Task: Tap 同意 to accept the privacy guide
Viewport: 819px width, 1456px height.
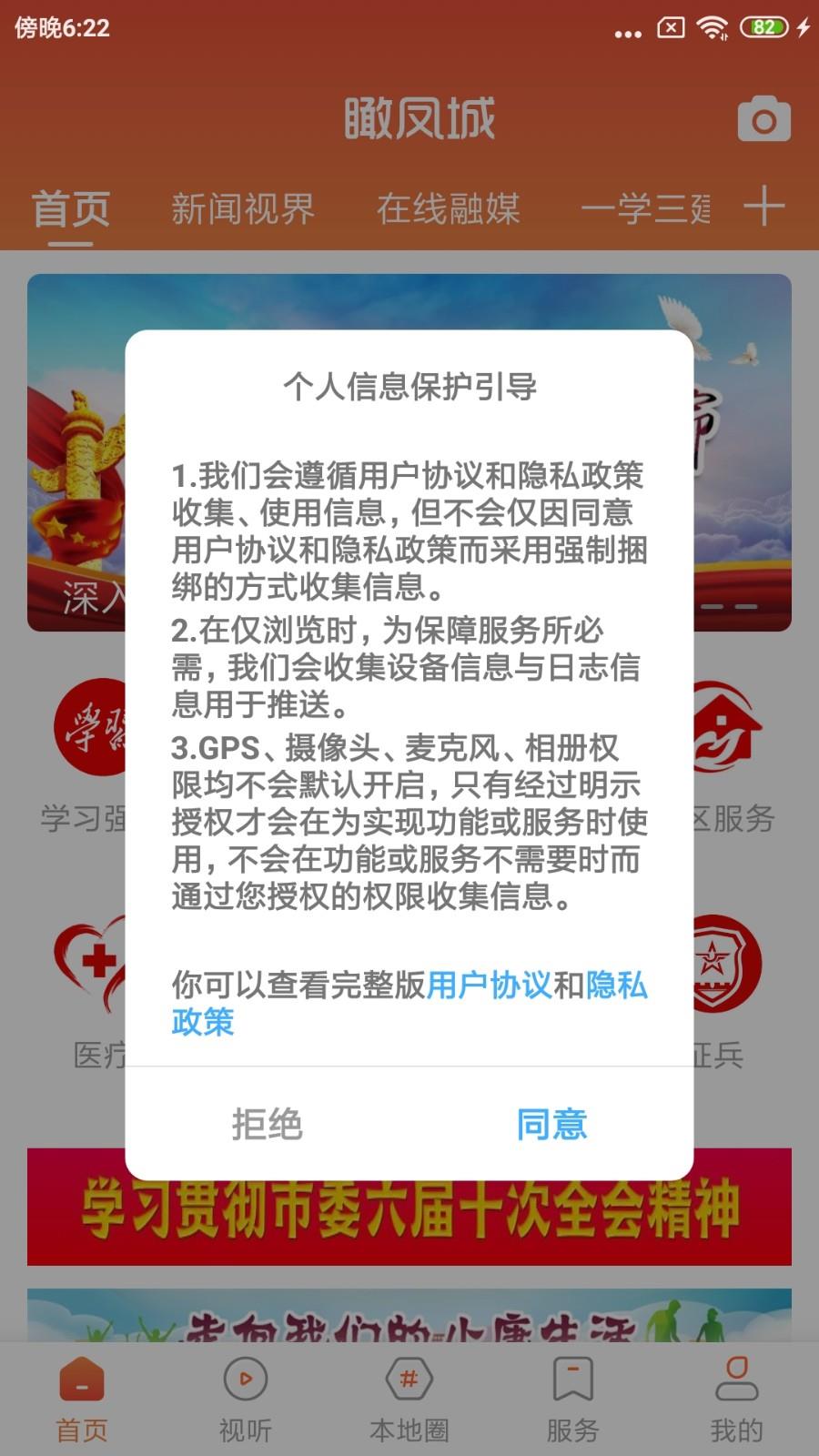Action: click(551, 1125)
